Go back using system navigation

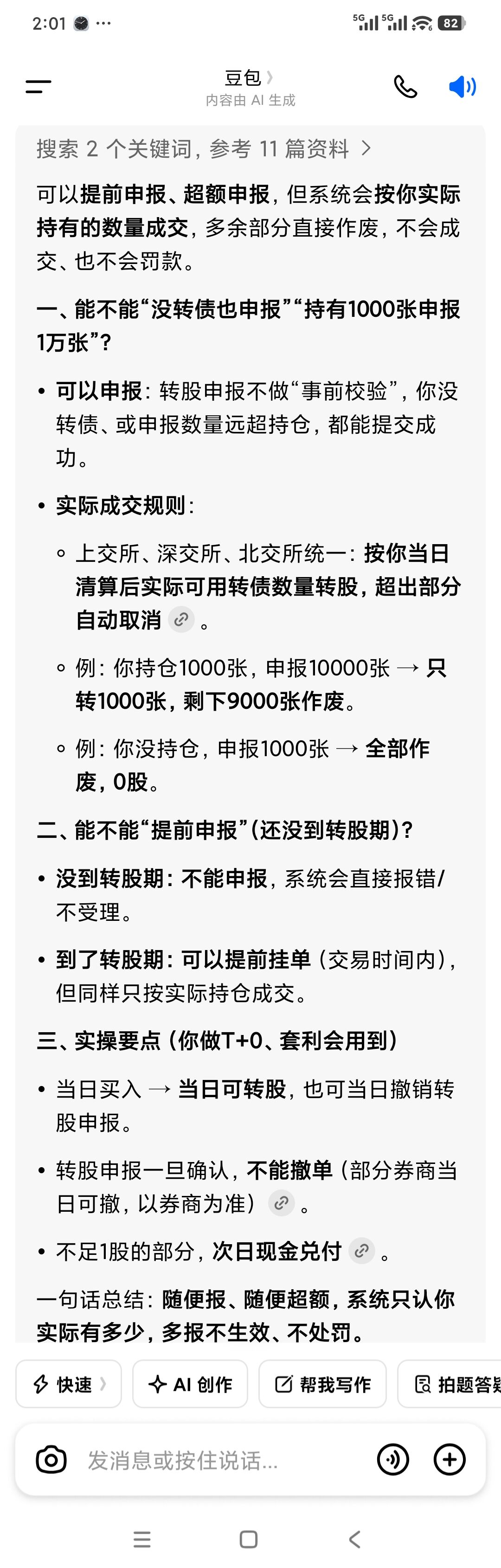tap(355, 1539)
